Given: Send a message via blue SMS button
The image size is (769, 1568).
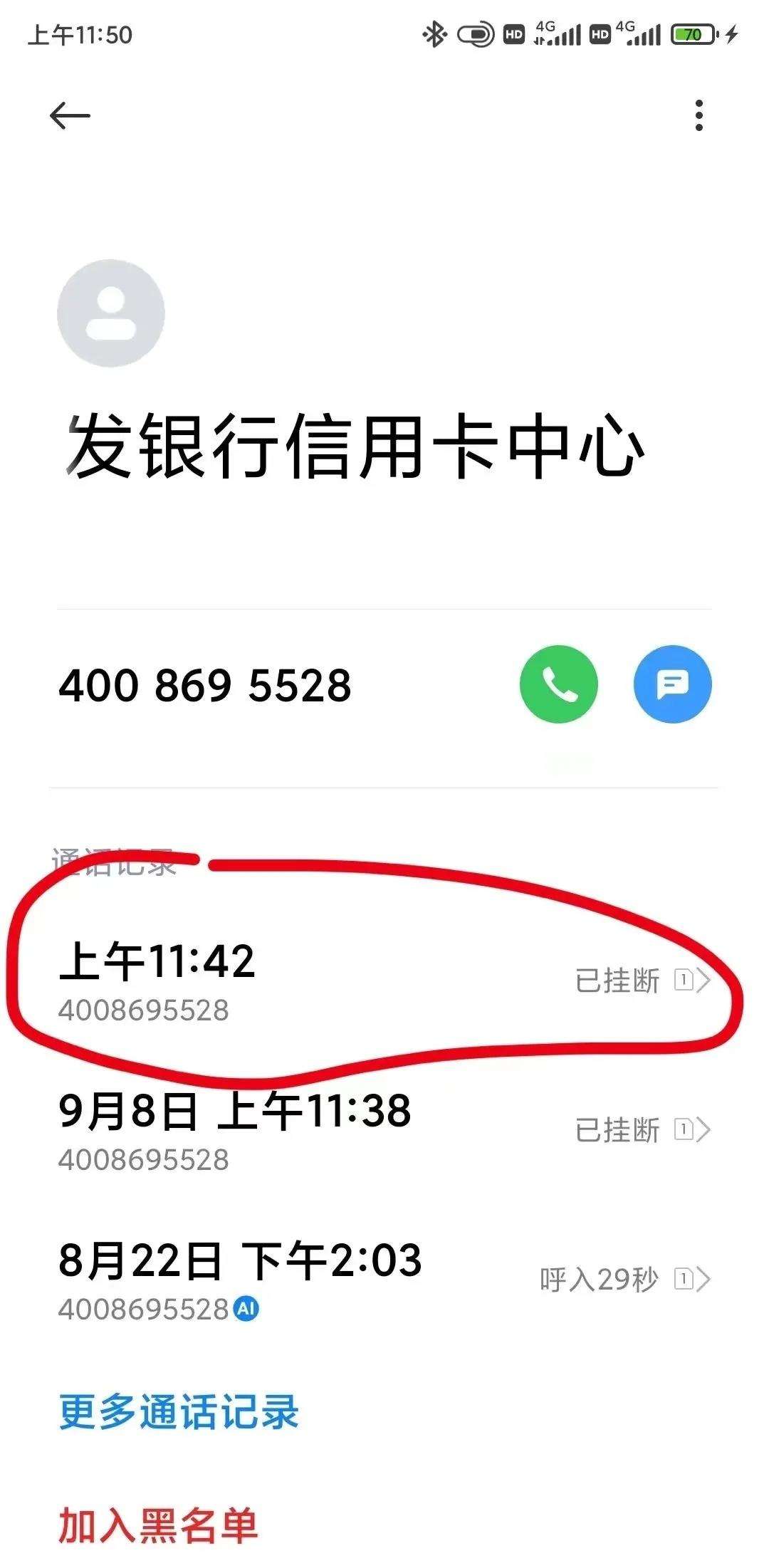Looking at the screenshot, I should 672,684.
